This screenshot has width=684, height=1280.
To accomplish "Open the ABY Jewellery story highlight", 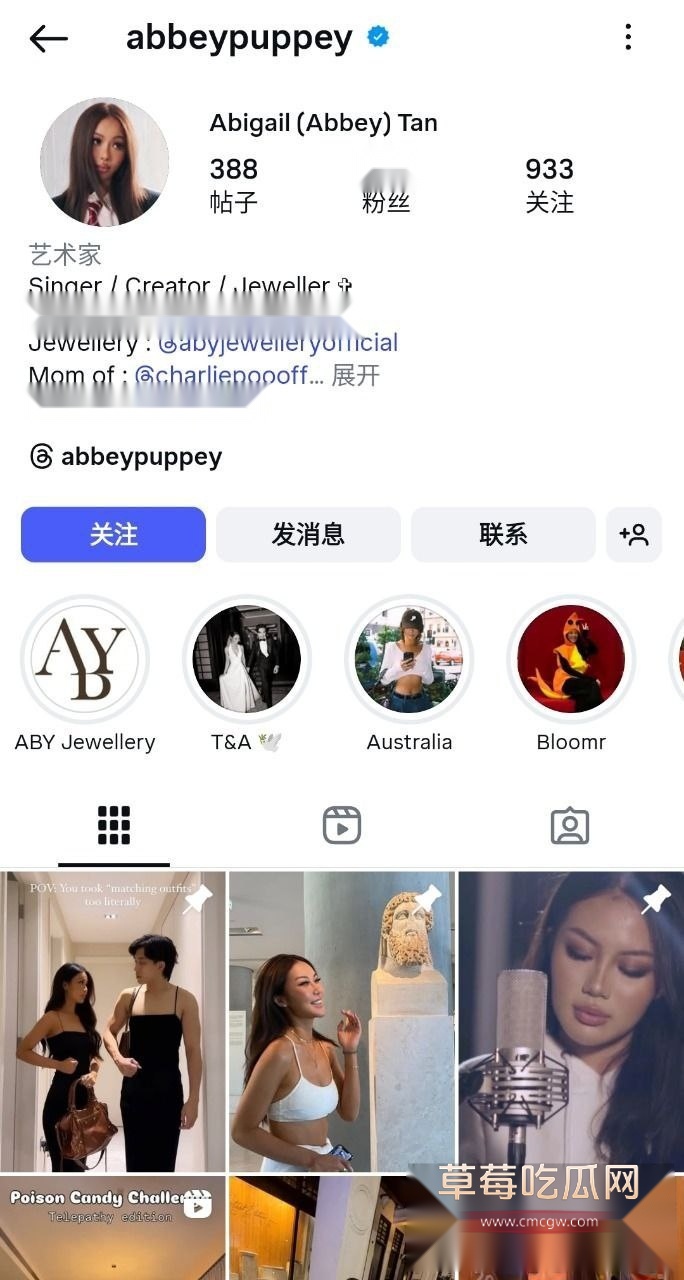I will 85,660.
